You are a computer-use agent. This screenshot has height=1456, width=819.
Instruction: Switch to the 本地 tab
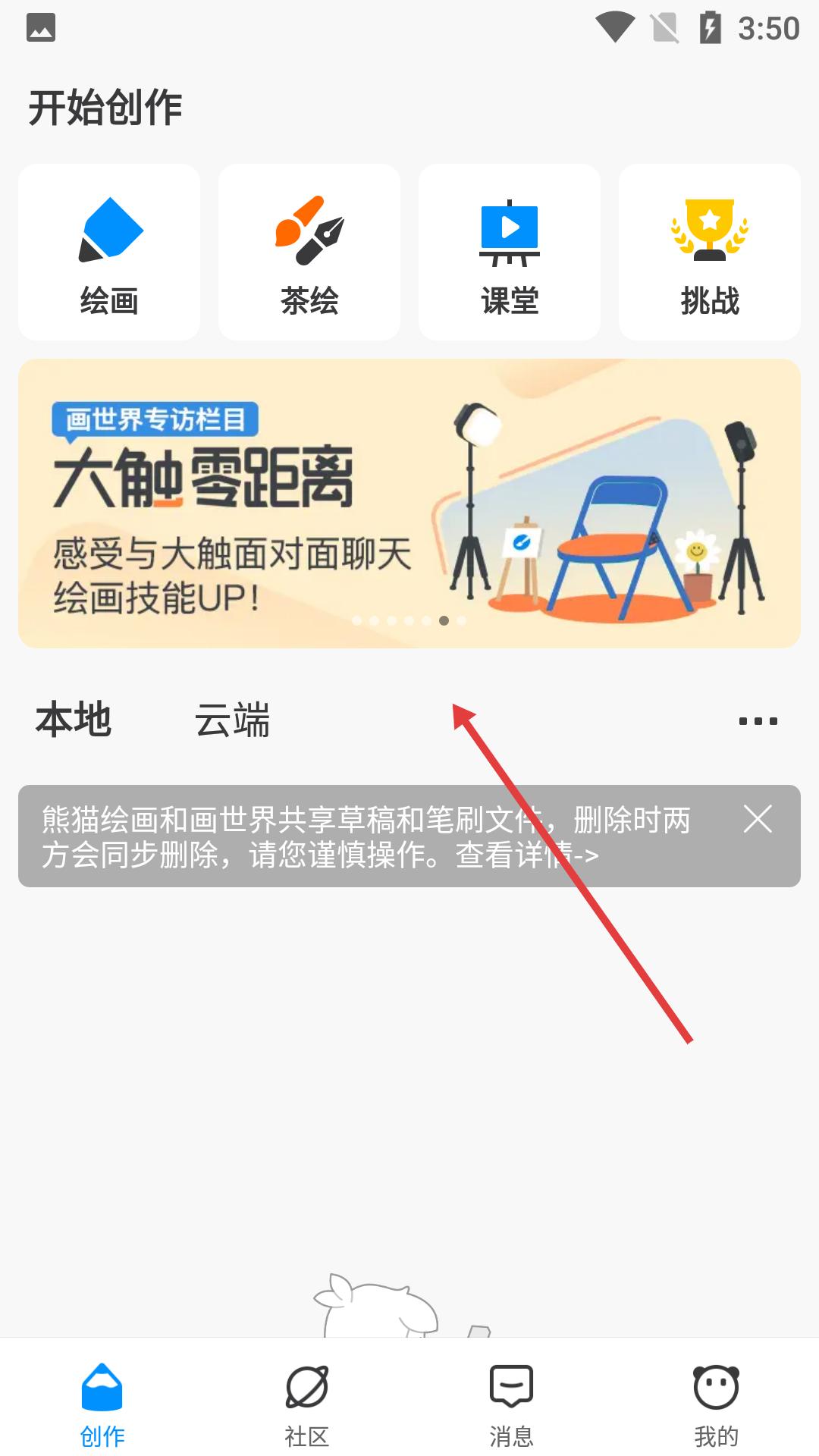point(74,720)
